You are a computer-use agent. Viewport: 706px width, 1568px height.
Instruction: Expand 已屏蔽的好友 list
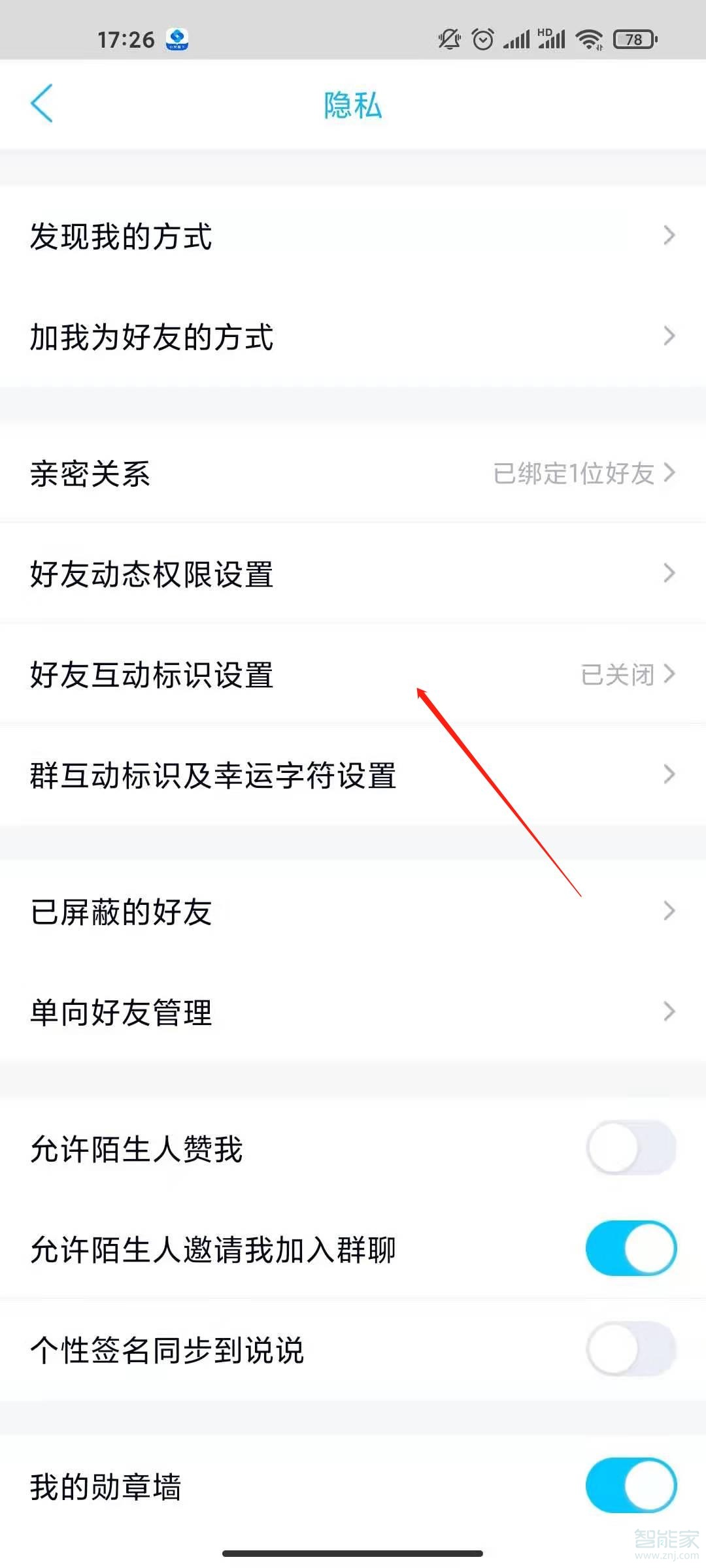353,912
